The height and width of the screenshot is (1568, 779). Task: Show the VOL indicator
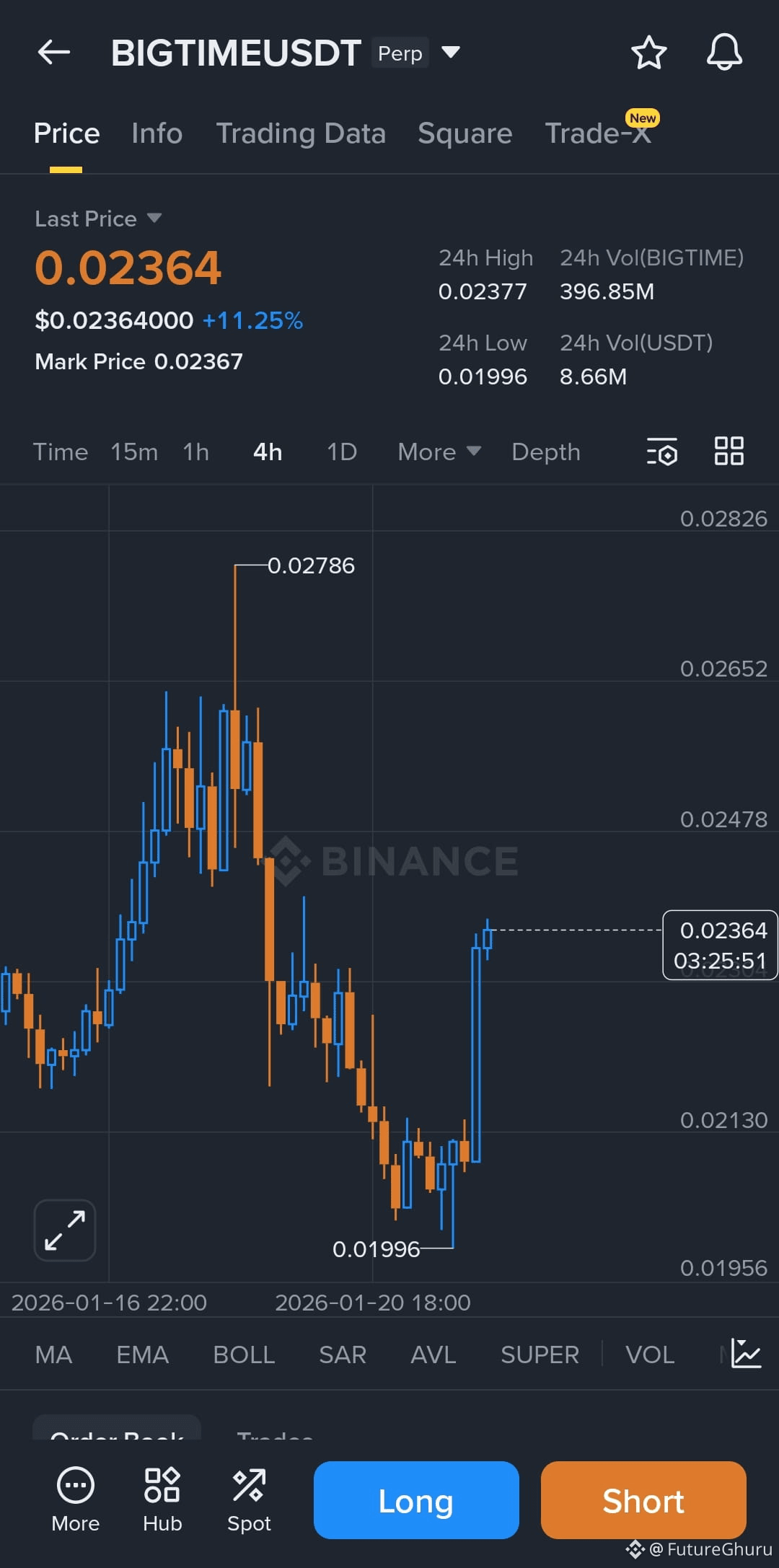(x=648, y=1355)
